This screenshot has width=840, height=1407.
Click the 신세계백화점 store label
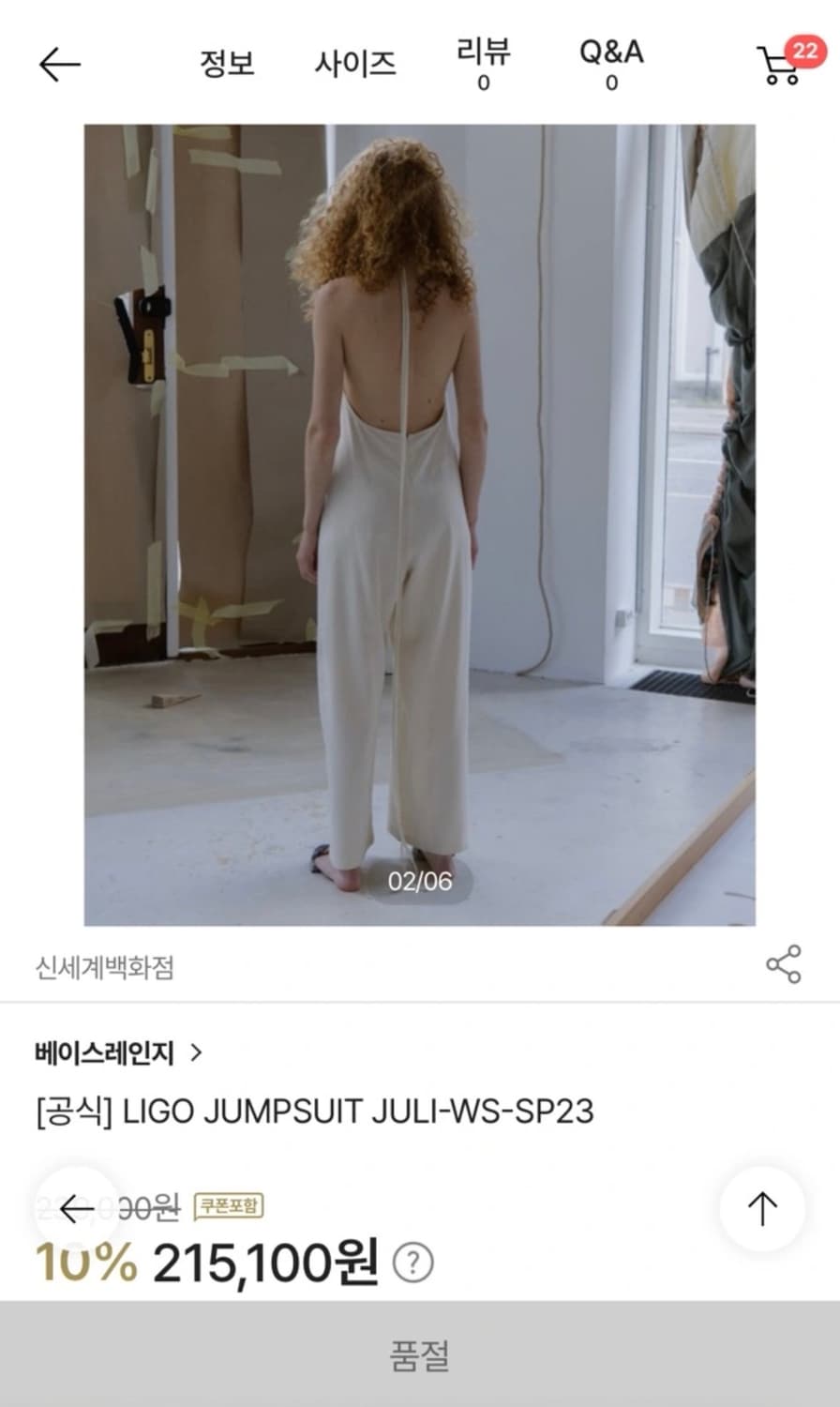105,967
